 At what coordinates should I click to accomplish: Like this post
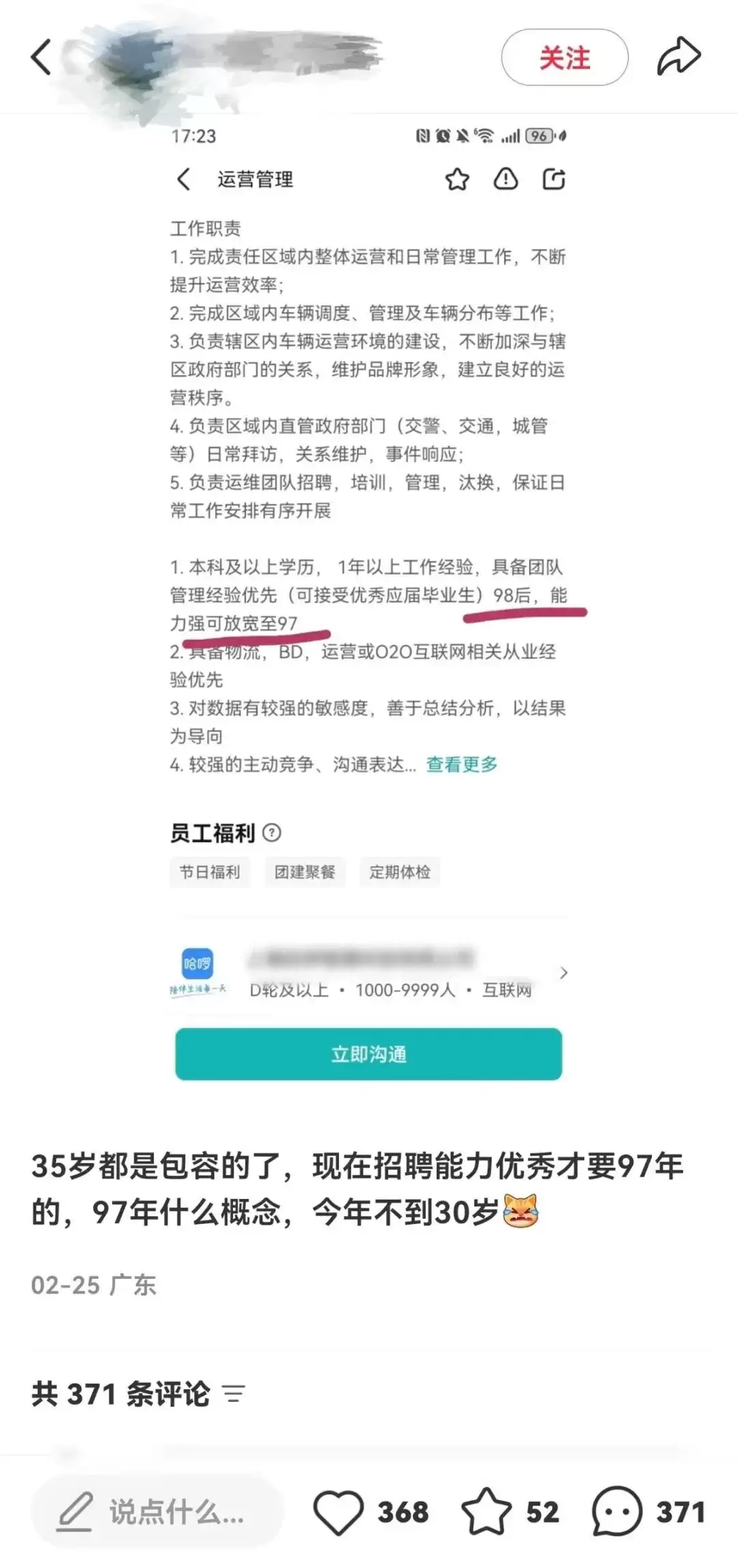point(339,1512)
